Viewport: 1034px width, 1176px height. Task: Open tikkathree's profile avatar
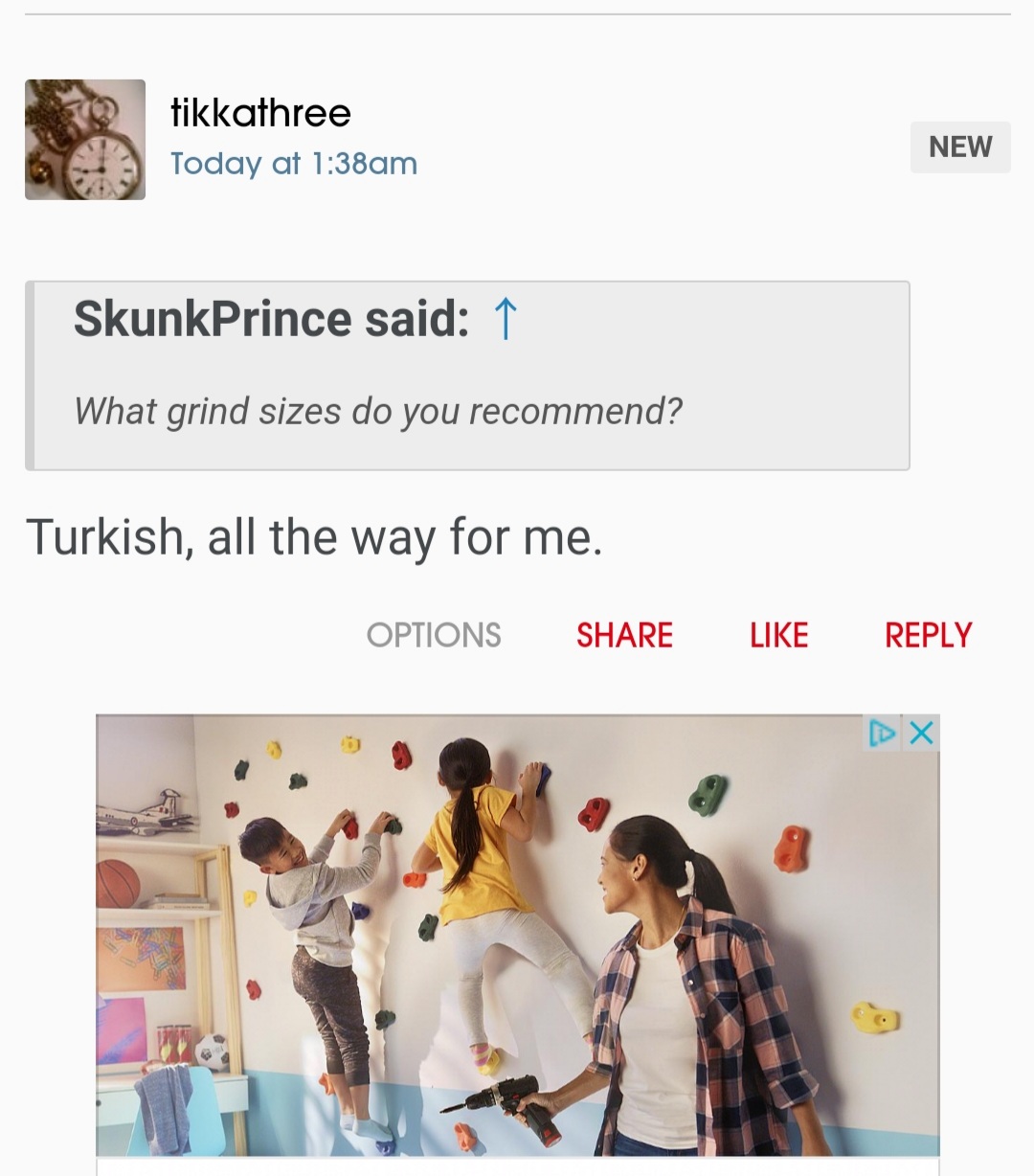click(85, 140)
